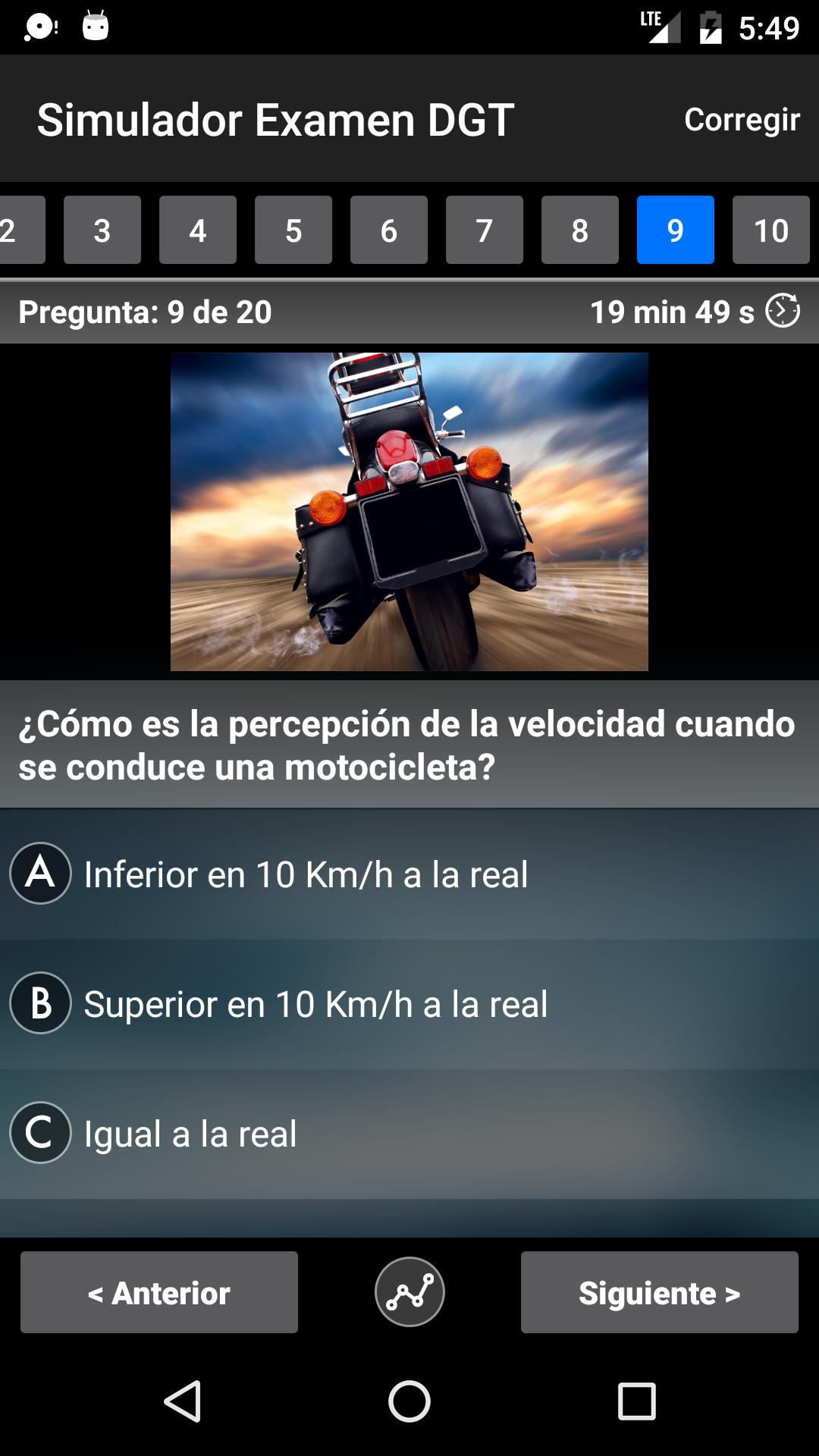Screen dimensions: 819x1456
Task: Jump to question 3
Action: pos(102,230)
